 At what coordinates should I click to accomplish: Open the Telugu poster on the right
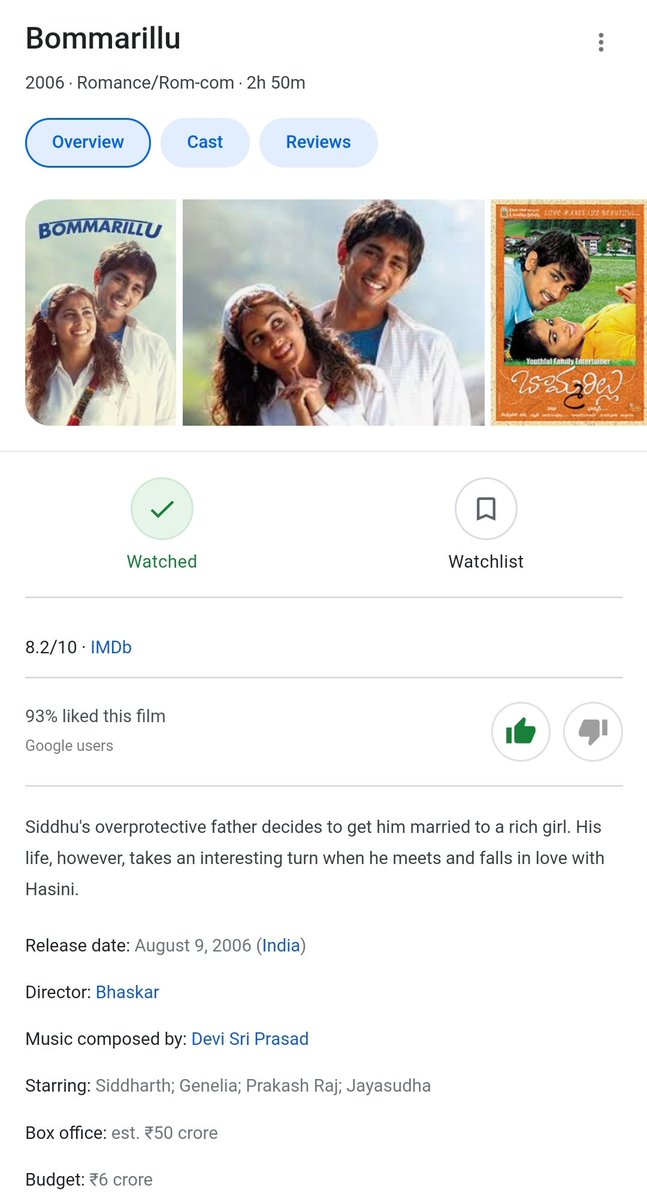[x=569, y=312]
